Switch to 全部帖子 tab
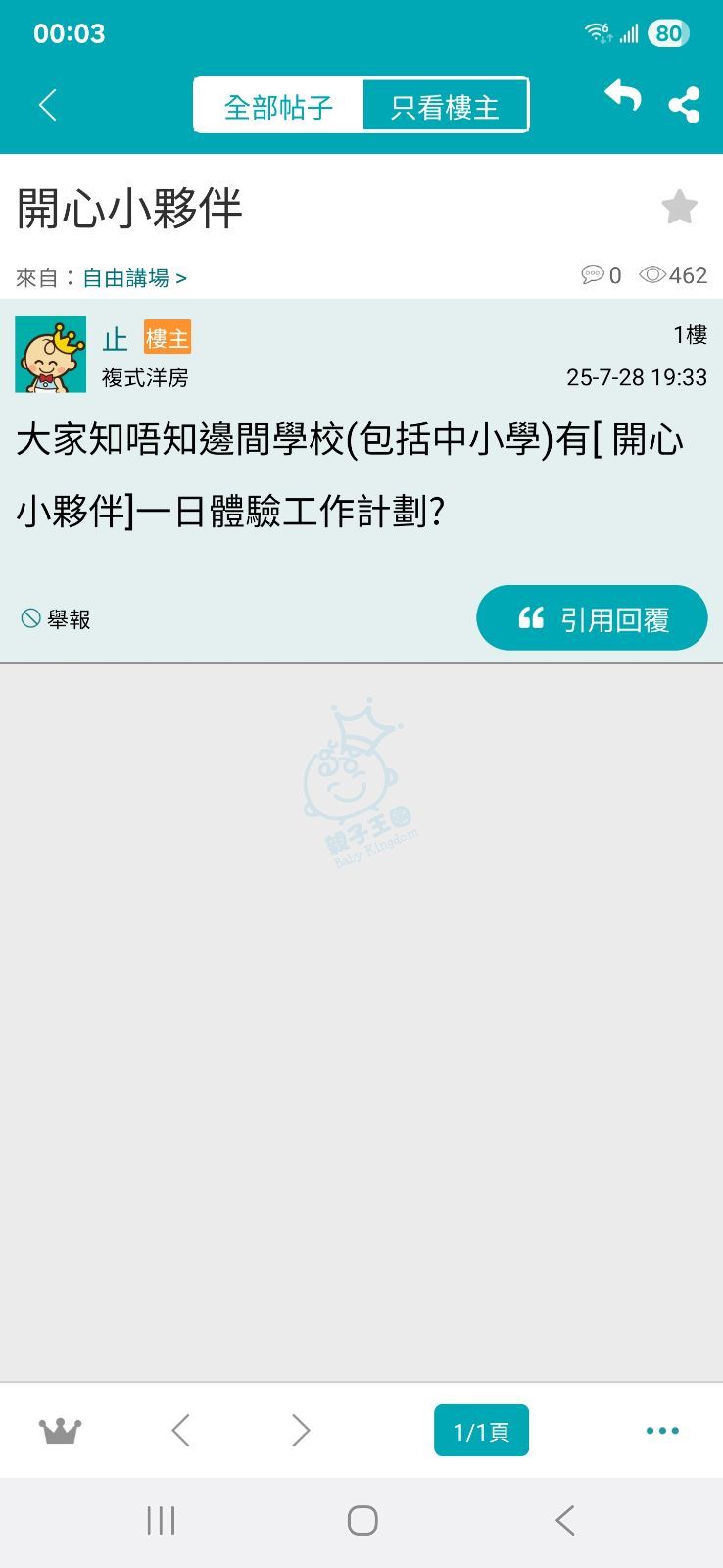The image size is (723, 1568). [x=279, y=106]
